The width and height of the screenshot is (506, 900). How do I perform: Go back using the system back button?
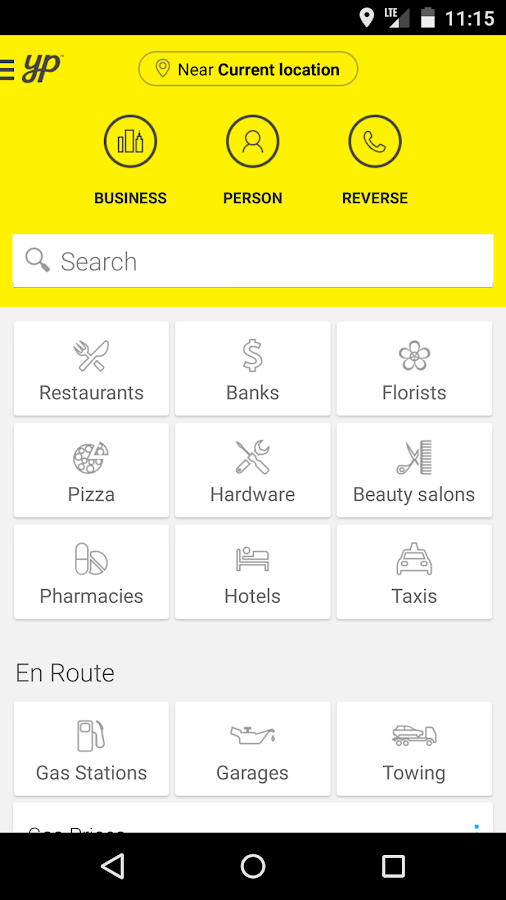(112, 866)
